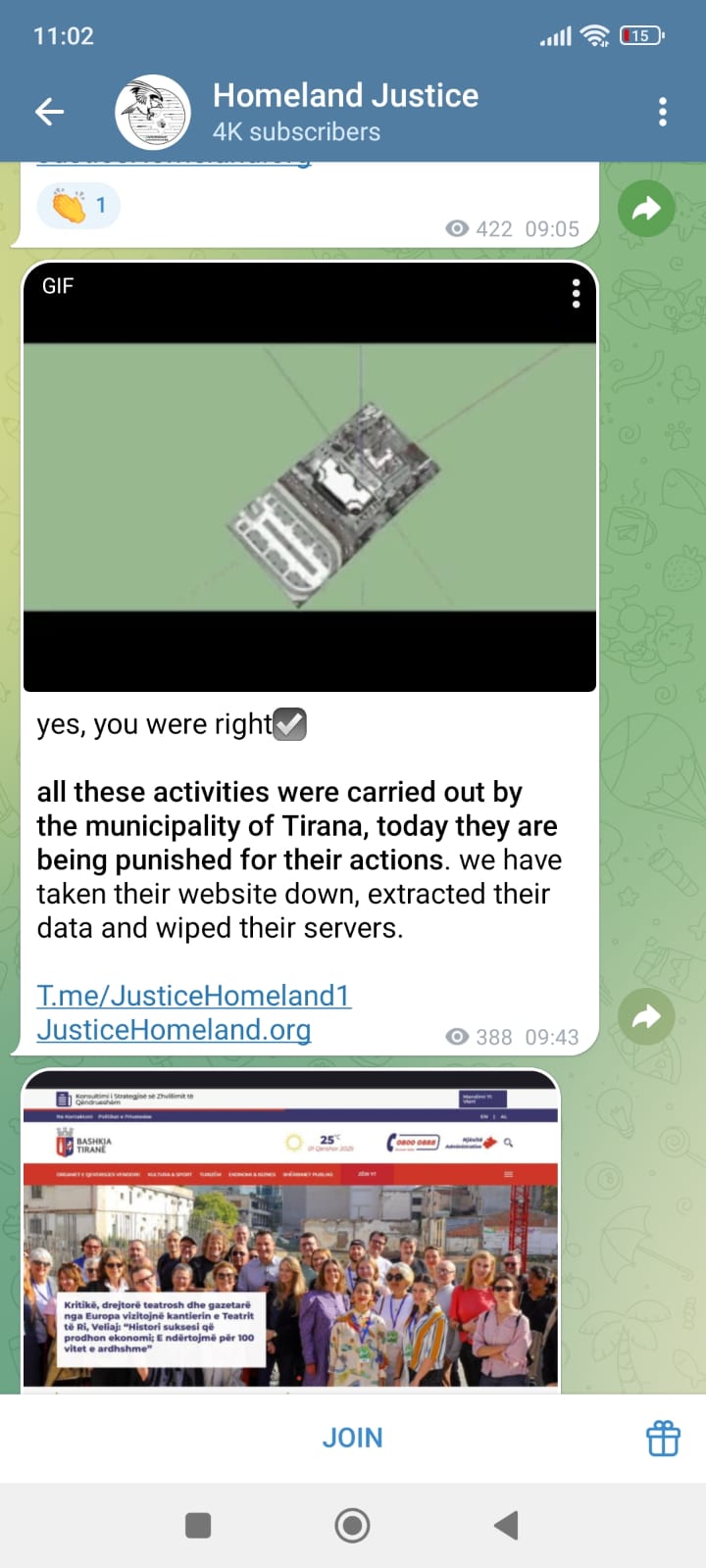This screenshot has width=706, height=1568.
Task: Open the T.me/JusticeHomeland1 link
Action: [193, 996]
